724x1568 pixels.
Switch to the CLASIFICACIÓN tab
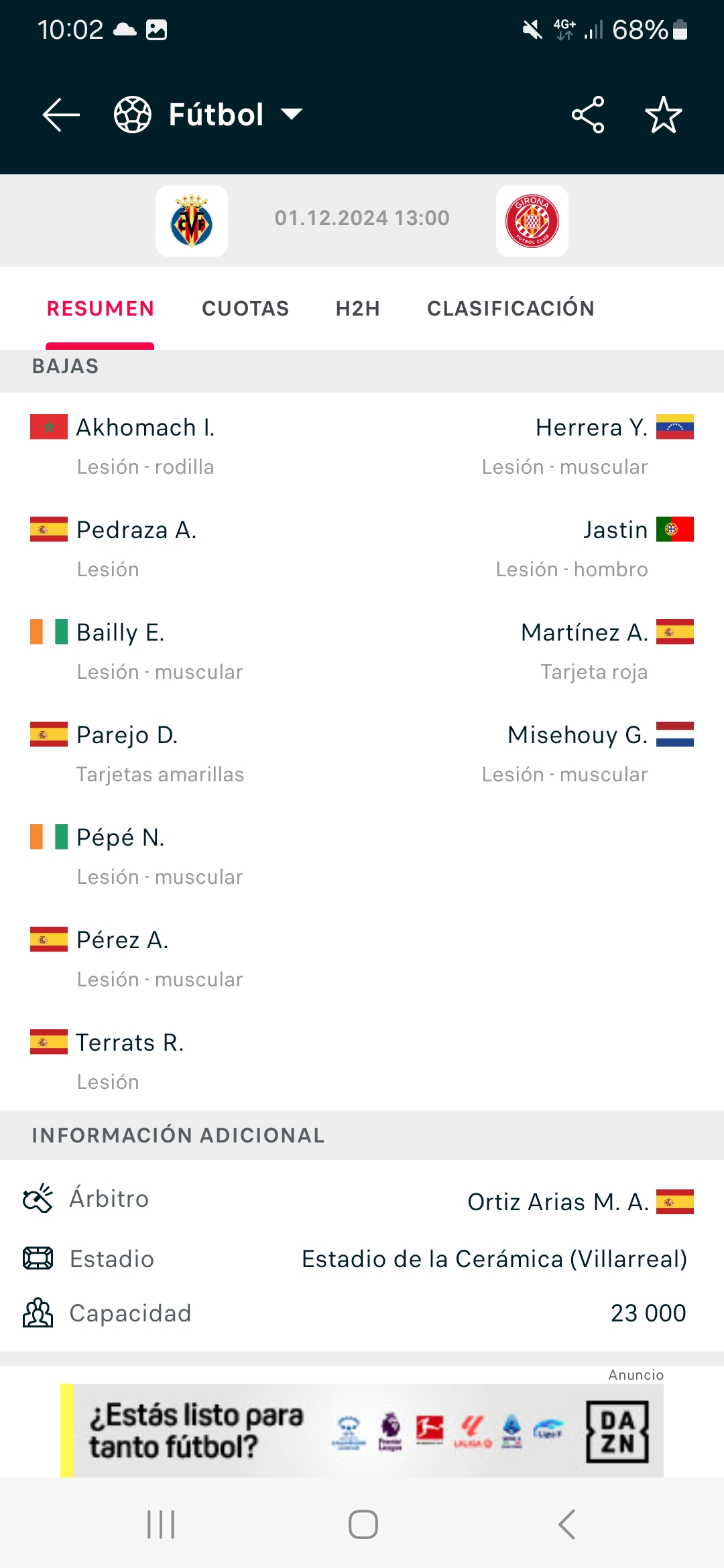(511, 308)
